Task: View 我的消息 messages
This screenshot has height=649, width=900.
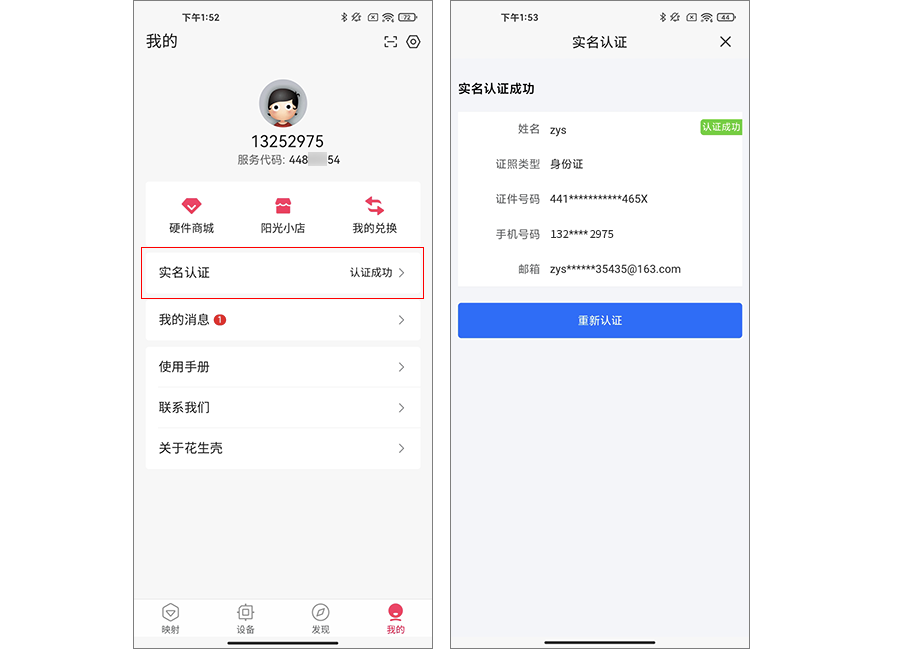Action: (x=283, y=320)
